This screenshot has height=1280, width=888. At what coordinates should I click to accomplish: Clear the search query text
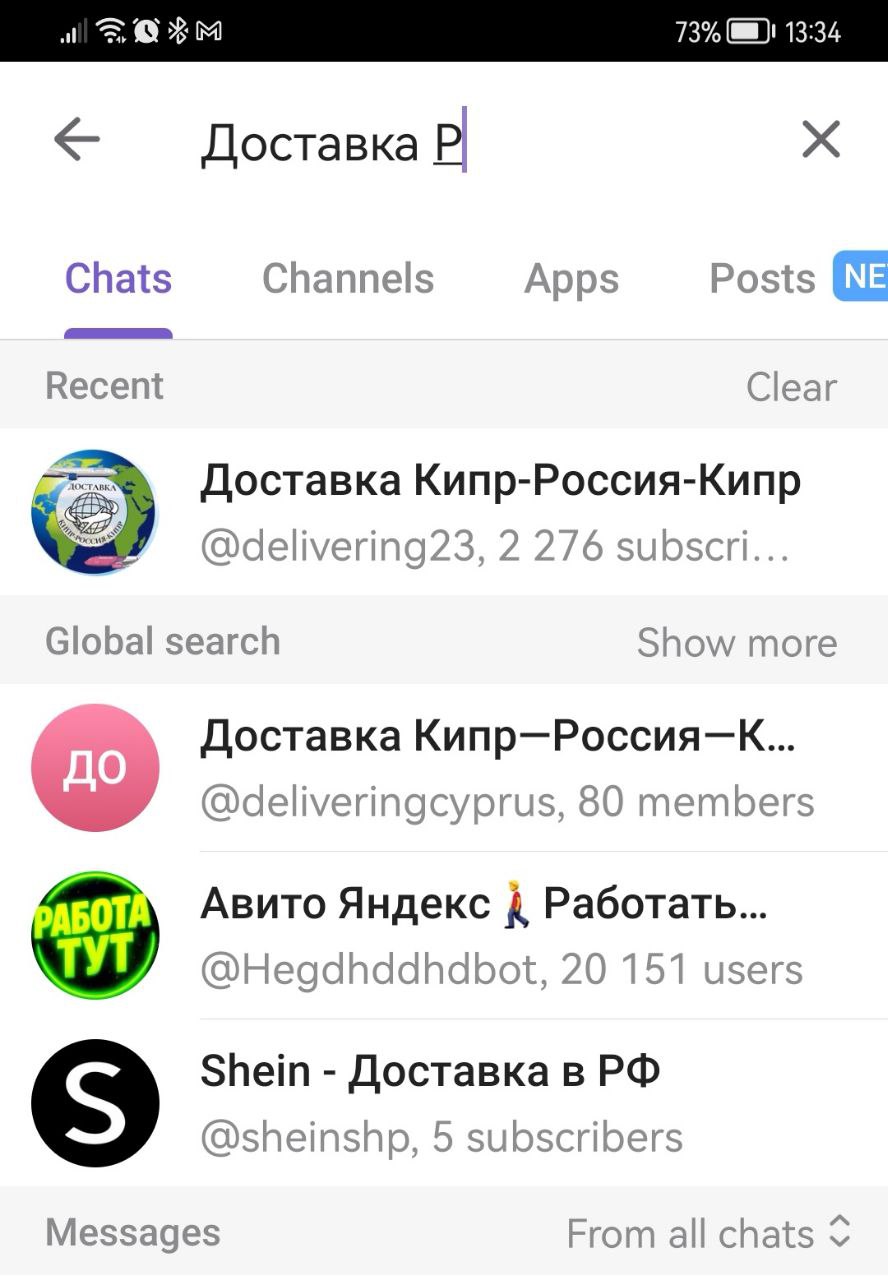click(x=820, y=140)
